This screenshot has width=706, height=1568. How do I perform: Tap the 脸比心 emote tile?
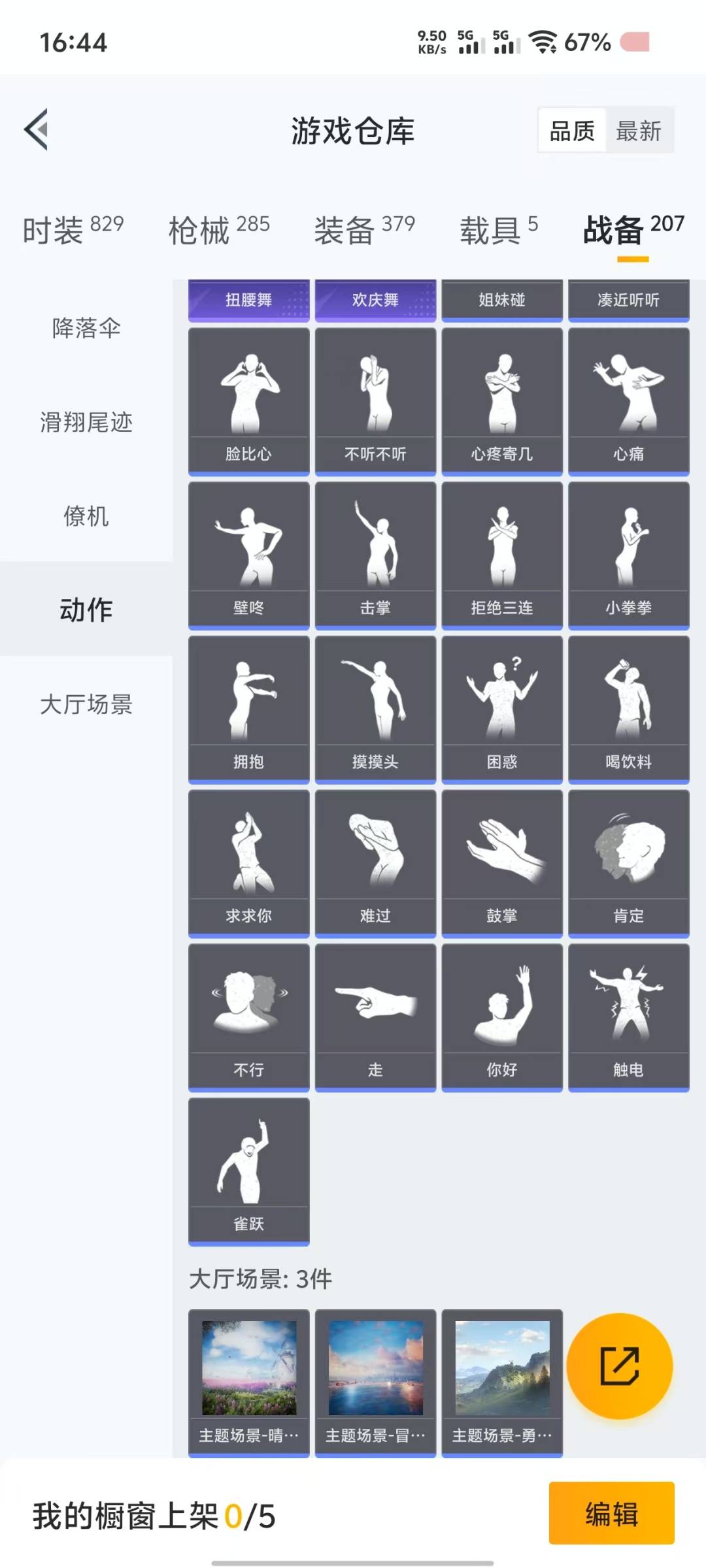[x=248, y=401]
